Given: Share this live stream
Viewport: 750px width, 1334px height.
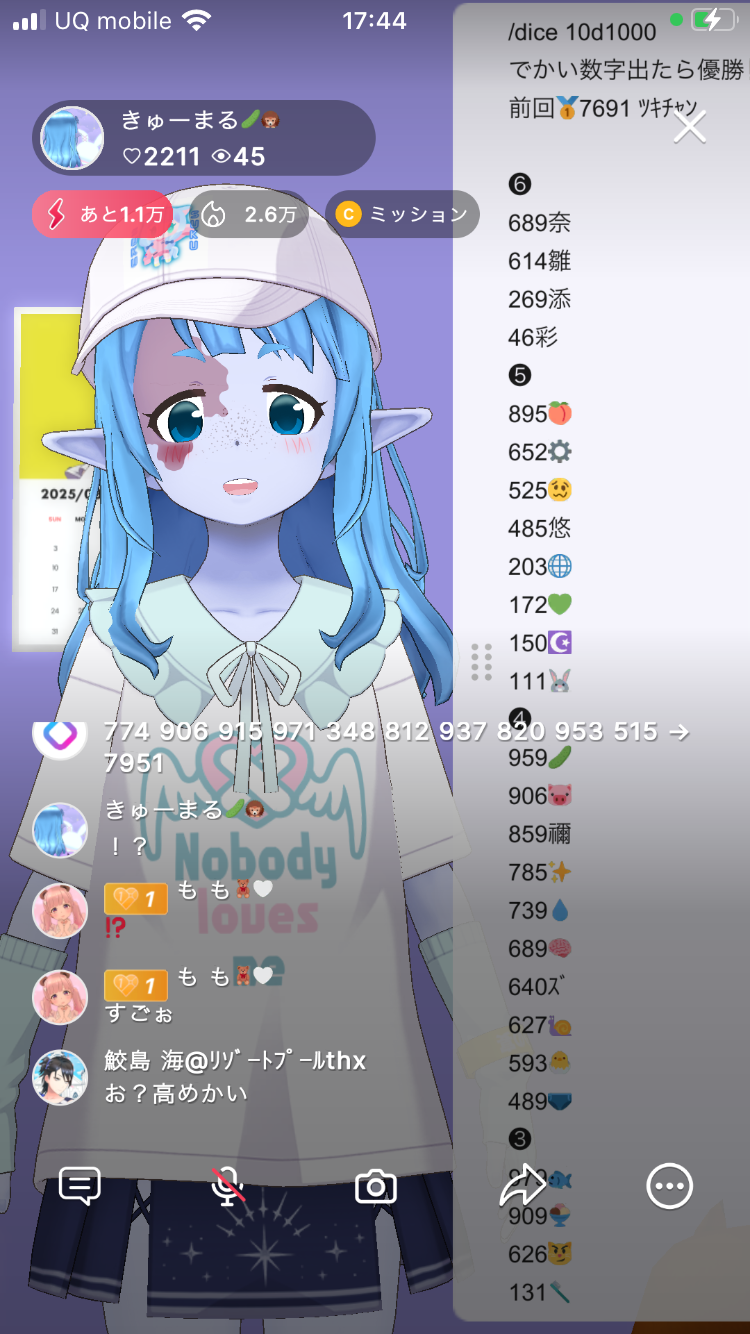Looking at the screenshot, I should (x=522, y=1186).
